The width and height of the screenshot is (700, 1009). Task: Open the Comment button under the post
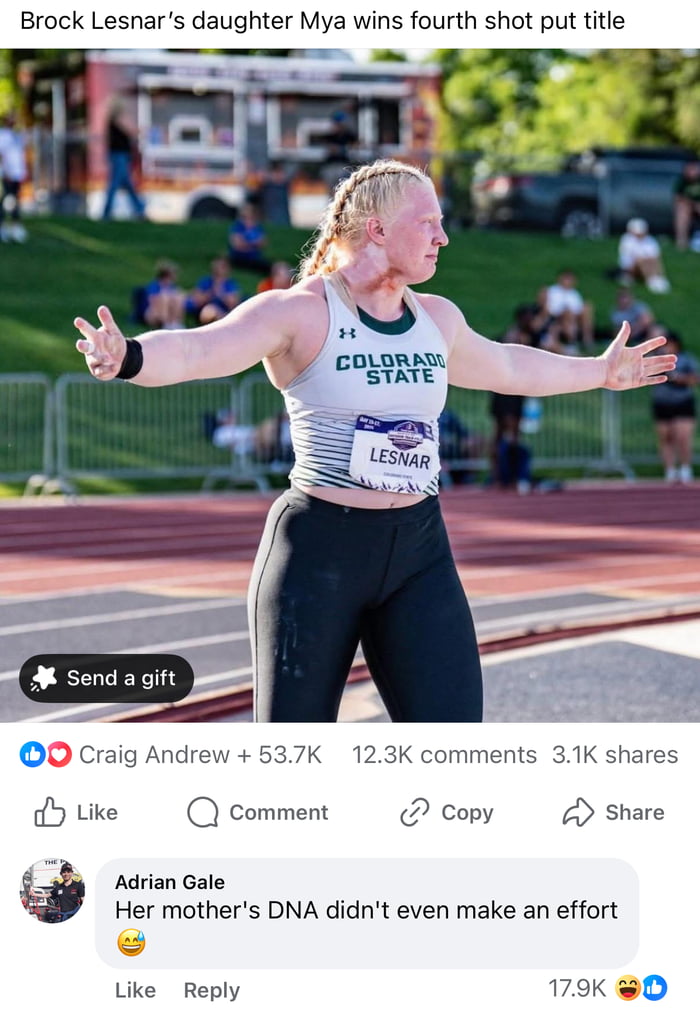tap(258, 812)
